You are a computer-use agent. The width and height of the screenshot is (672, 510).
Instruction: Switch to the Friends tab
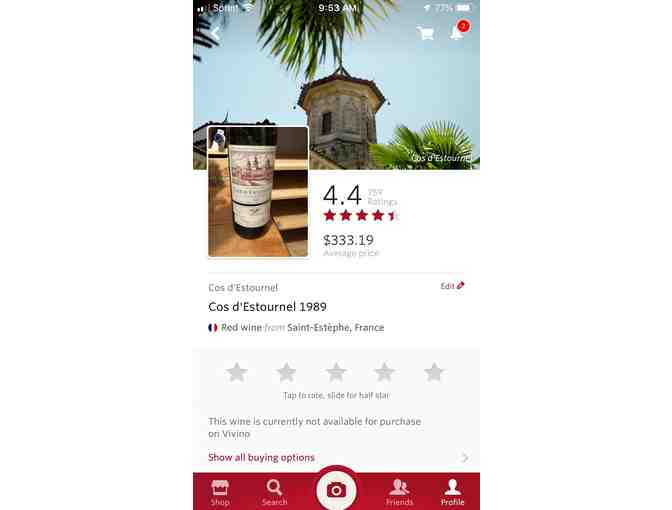[x=399, y=492]
